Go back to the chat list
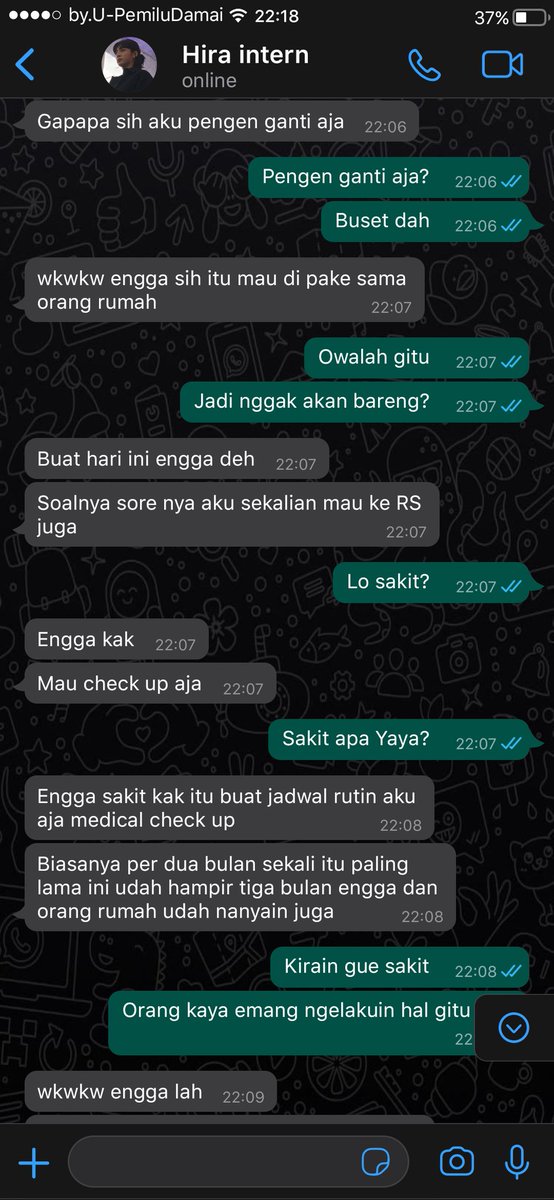 25,65
